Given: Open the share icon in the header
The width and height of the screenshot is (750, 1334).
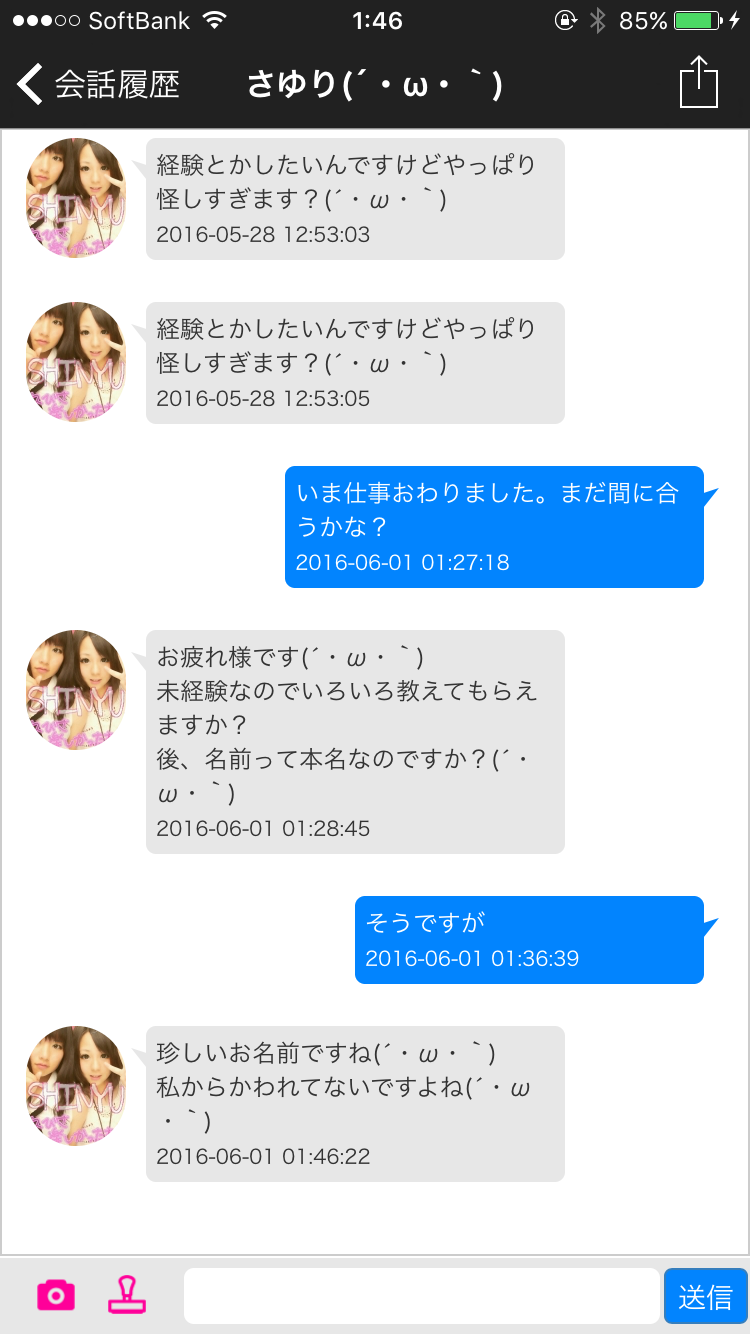Looking at the screenshot, I should 699,82.
